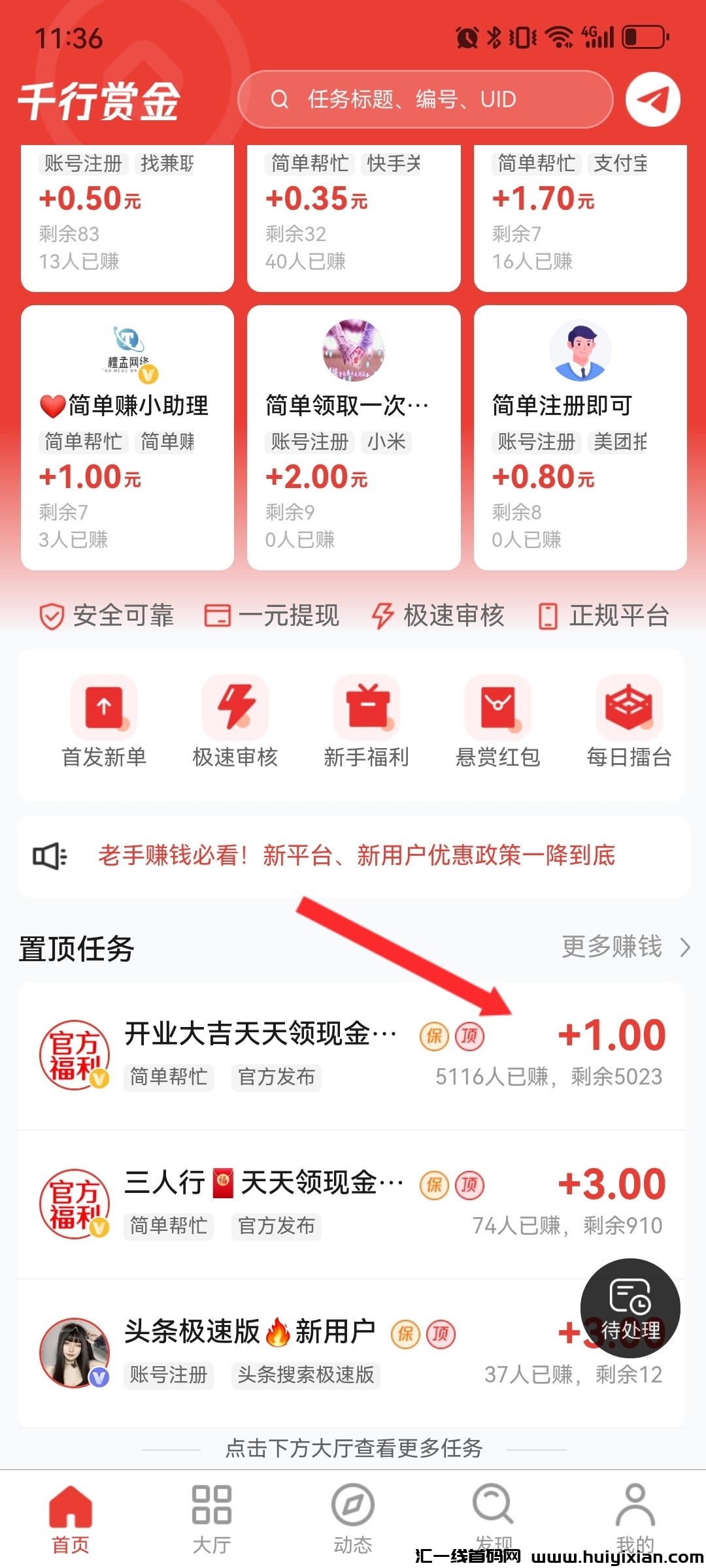Open the 待处理 floating button
Screen dimensions: 706x1568
[630, 1308]
